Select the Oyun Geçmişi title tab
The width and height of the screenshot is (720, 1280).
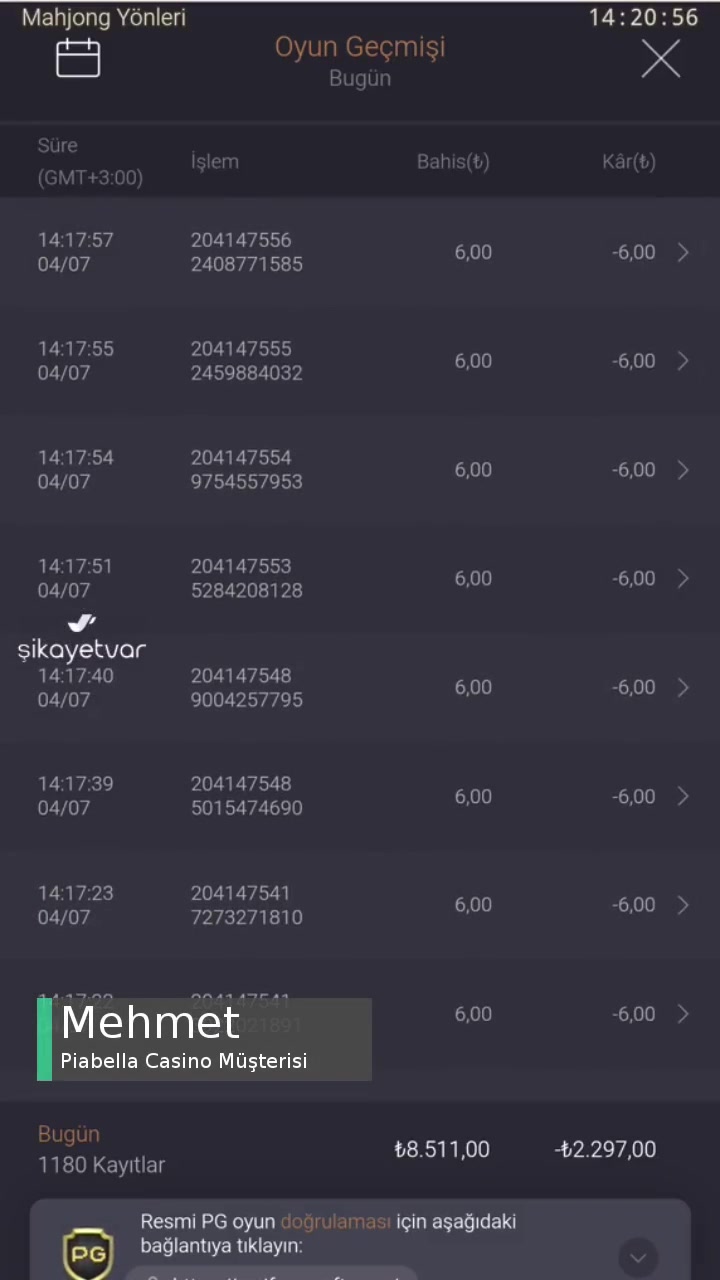tap(360, 46)
